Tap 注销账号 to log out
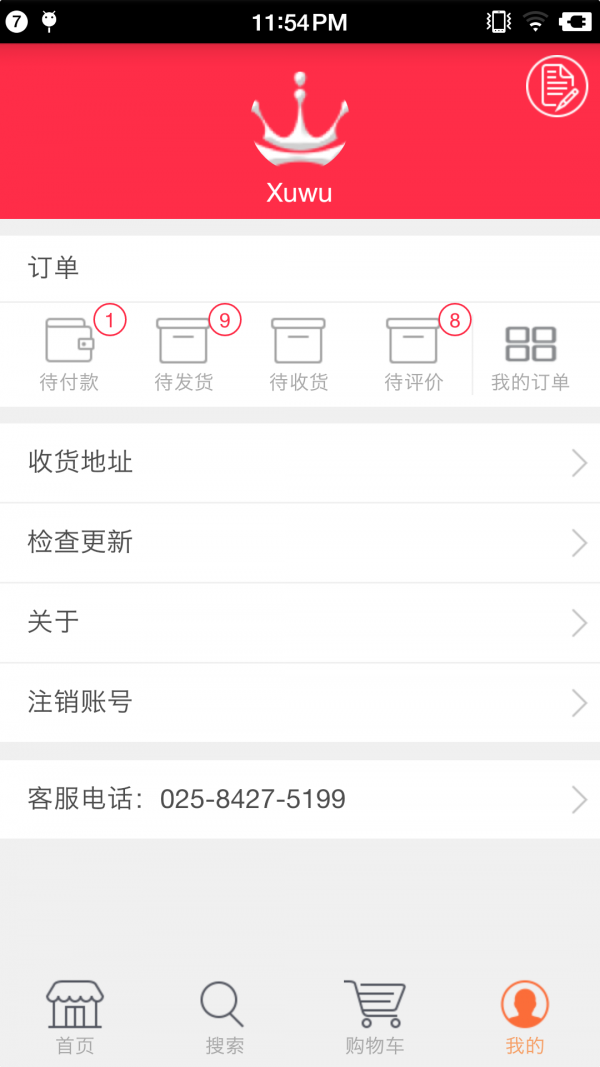The image size is (600, 1067). [300, 702]
